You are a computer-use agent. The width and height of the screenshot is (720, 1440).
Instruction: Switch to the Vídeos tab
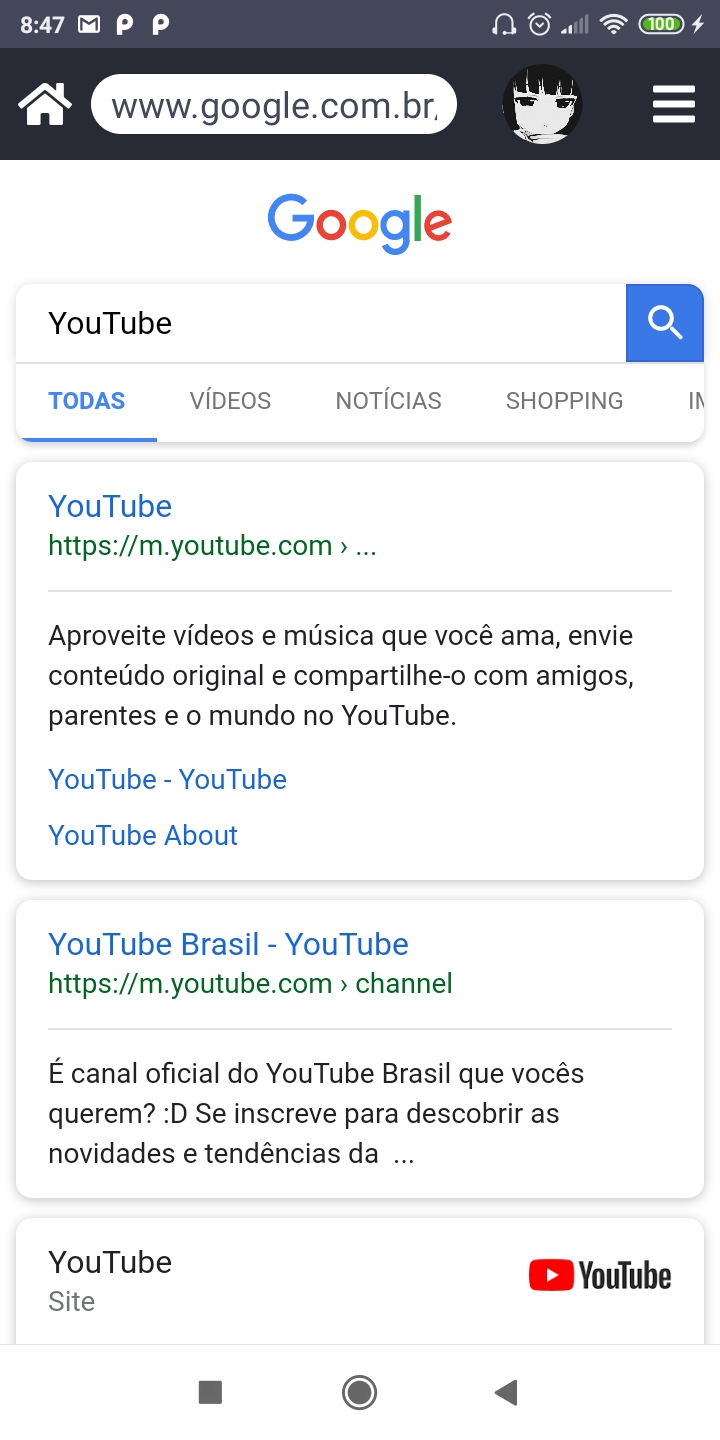coord(230,401)
